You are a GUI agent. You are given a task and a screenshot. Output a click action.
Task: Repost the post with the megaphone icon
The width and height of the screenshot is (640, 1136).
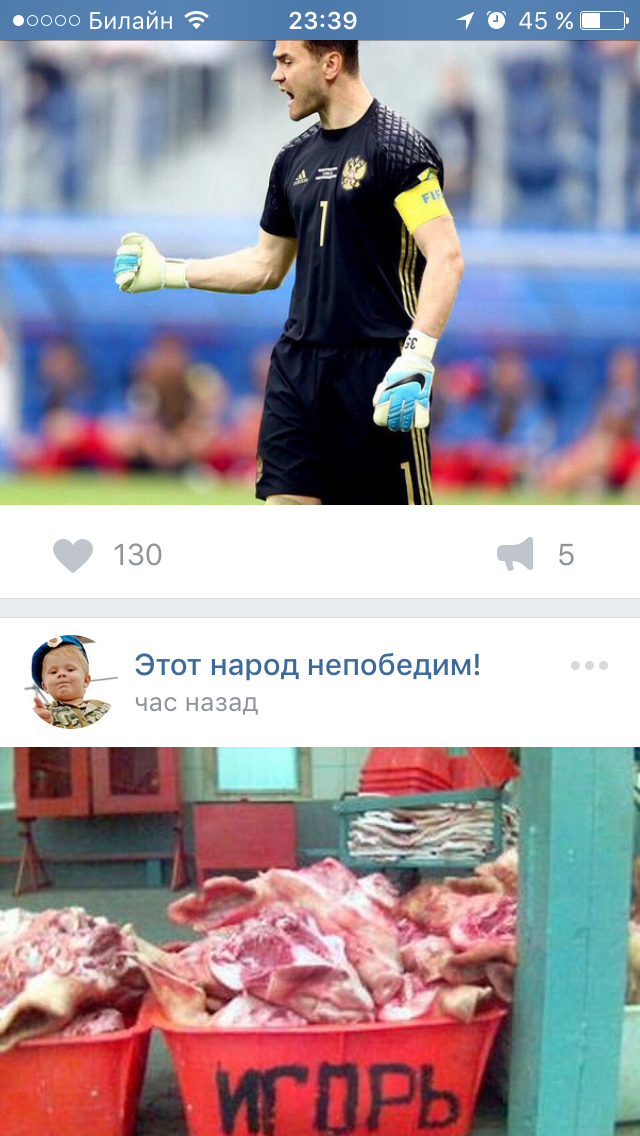point(516,555)
